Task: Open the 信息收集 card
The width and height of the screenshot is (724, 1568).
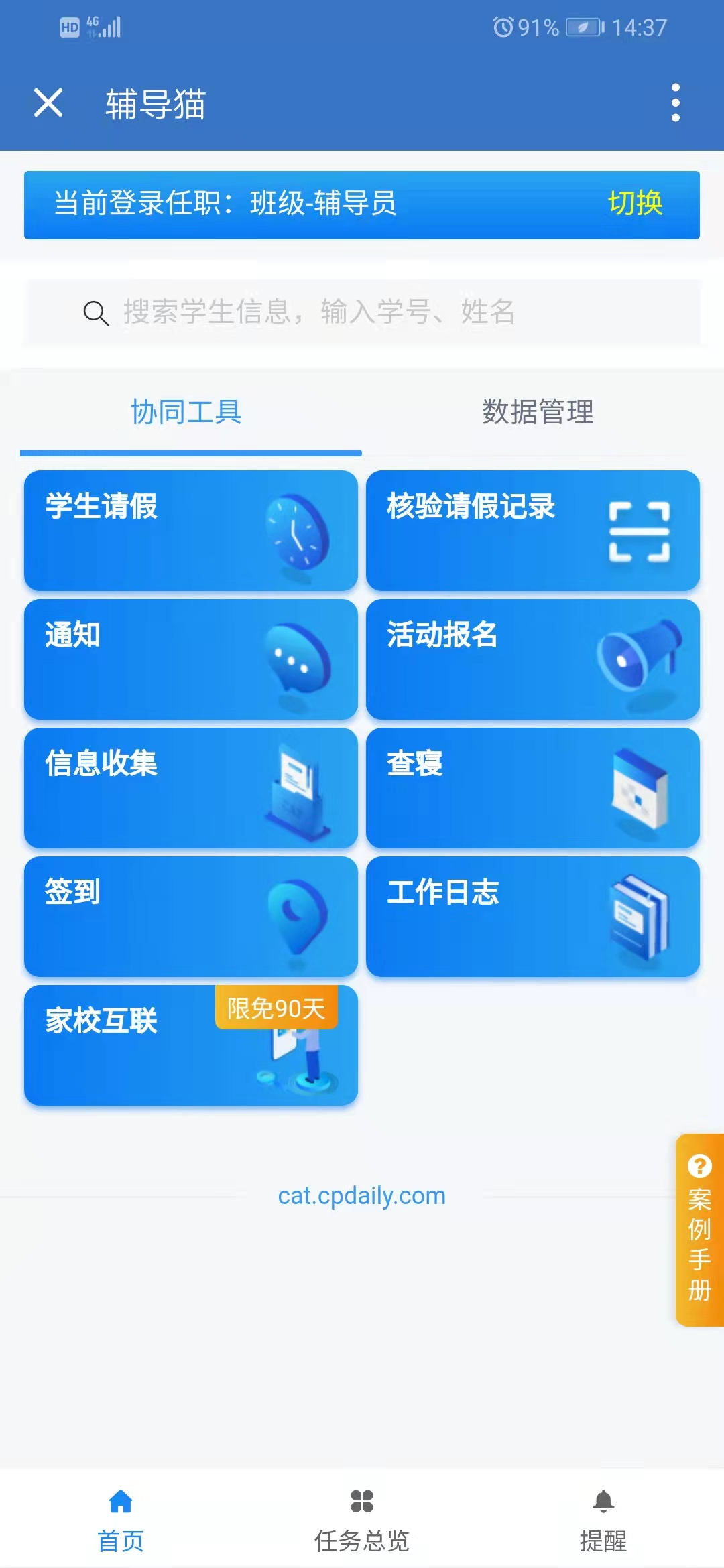Action: [x=191, y=788]
